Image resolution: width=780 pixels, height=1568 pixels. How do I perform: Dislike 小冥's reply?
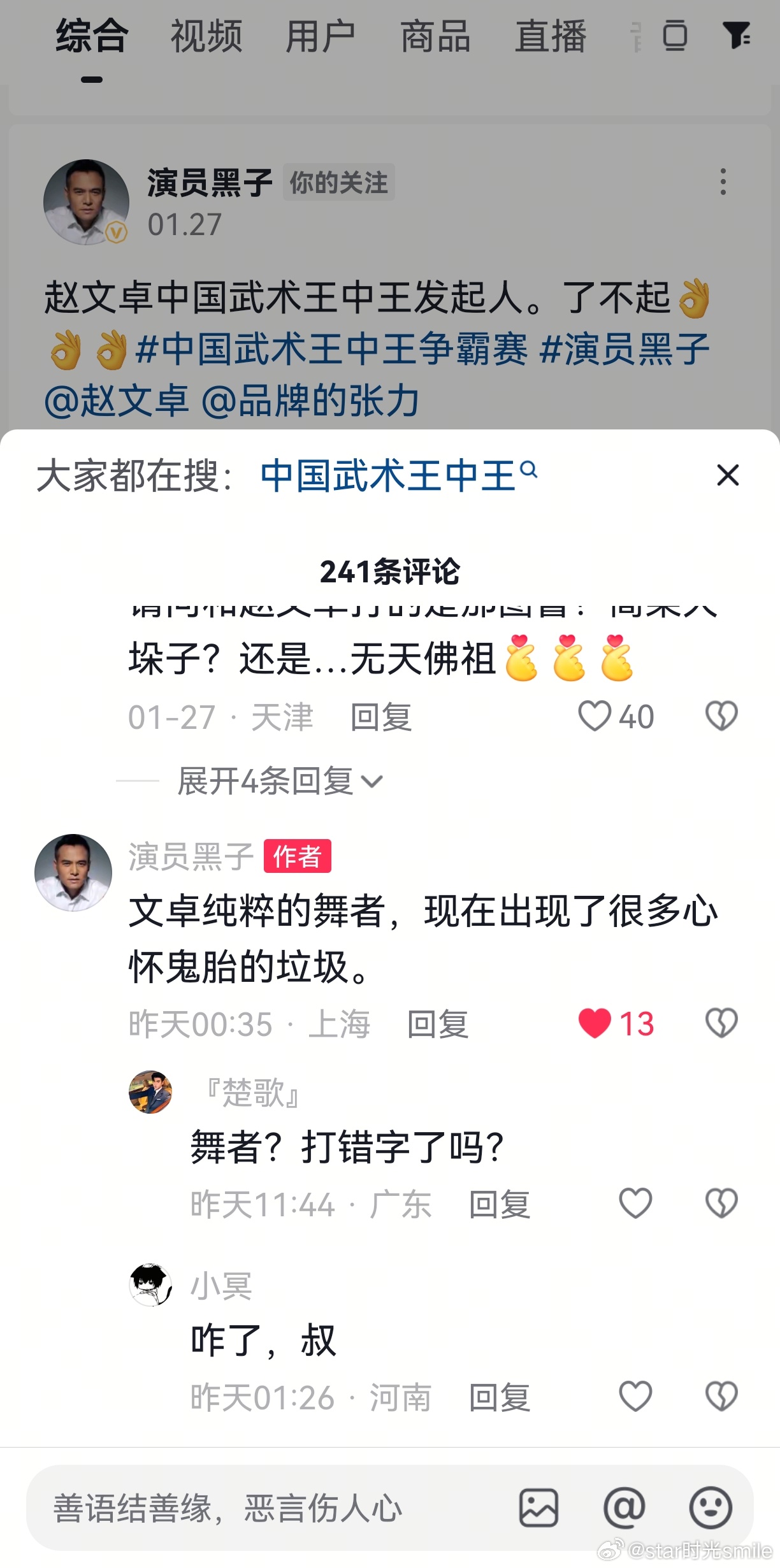click(721, 1397)
